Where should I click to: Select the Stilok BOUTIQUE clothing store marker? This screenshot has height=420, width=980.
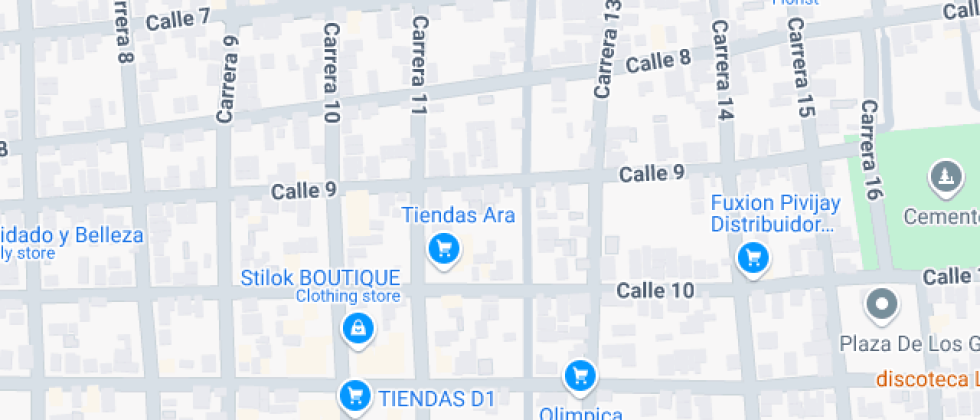click(x=357, y=328)
